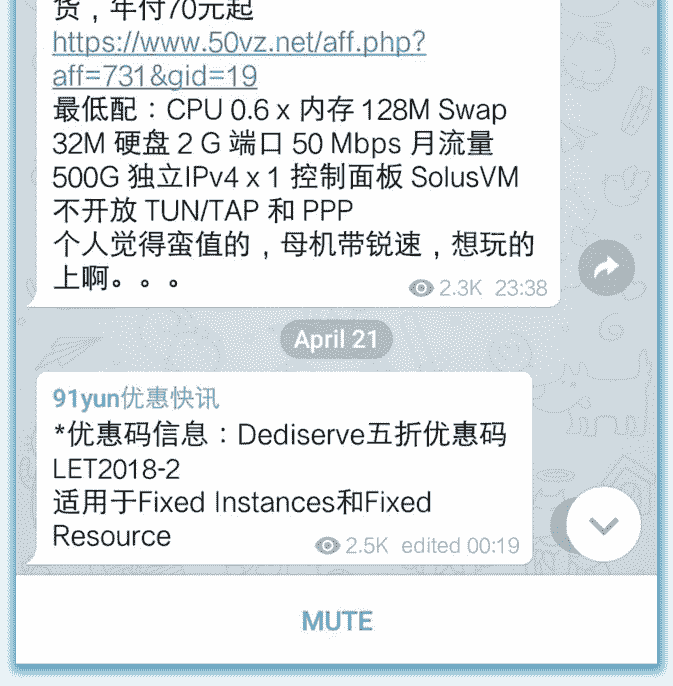Viewport: 673px width, 686px height.
Task: Share the VPS offer message
Action: pyautogui.click(x=606, y=268)
